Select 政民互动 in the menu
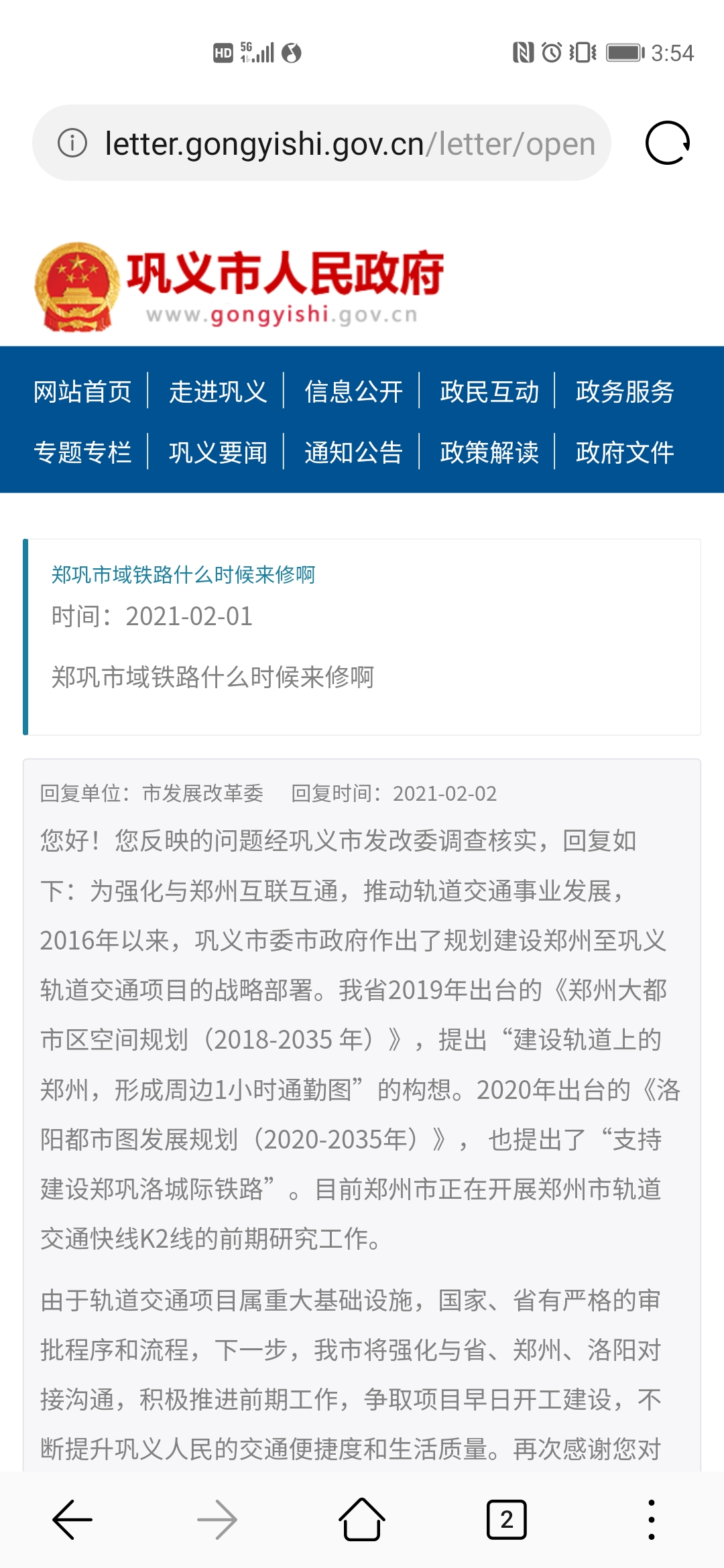 pos(489,391)
